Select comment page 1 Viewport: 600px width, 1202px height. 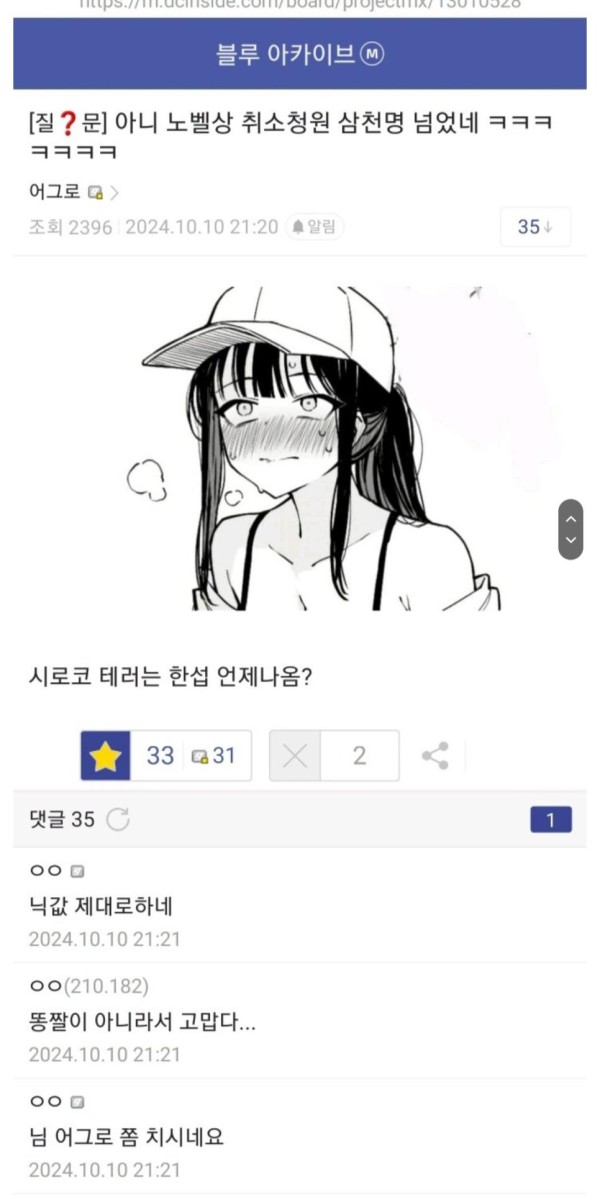coord(550,820)
